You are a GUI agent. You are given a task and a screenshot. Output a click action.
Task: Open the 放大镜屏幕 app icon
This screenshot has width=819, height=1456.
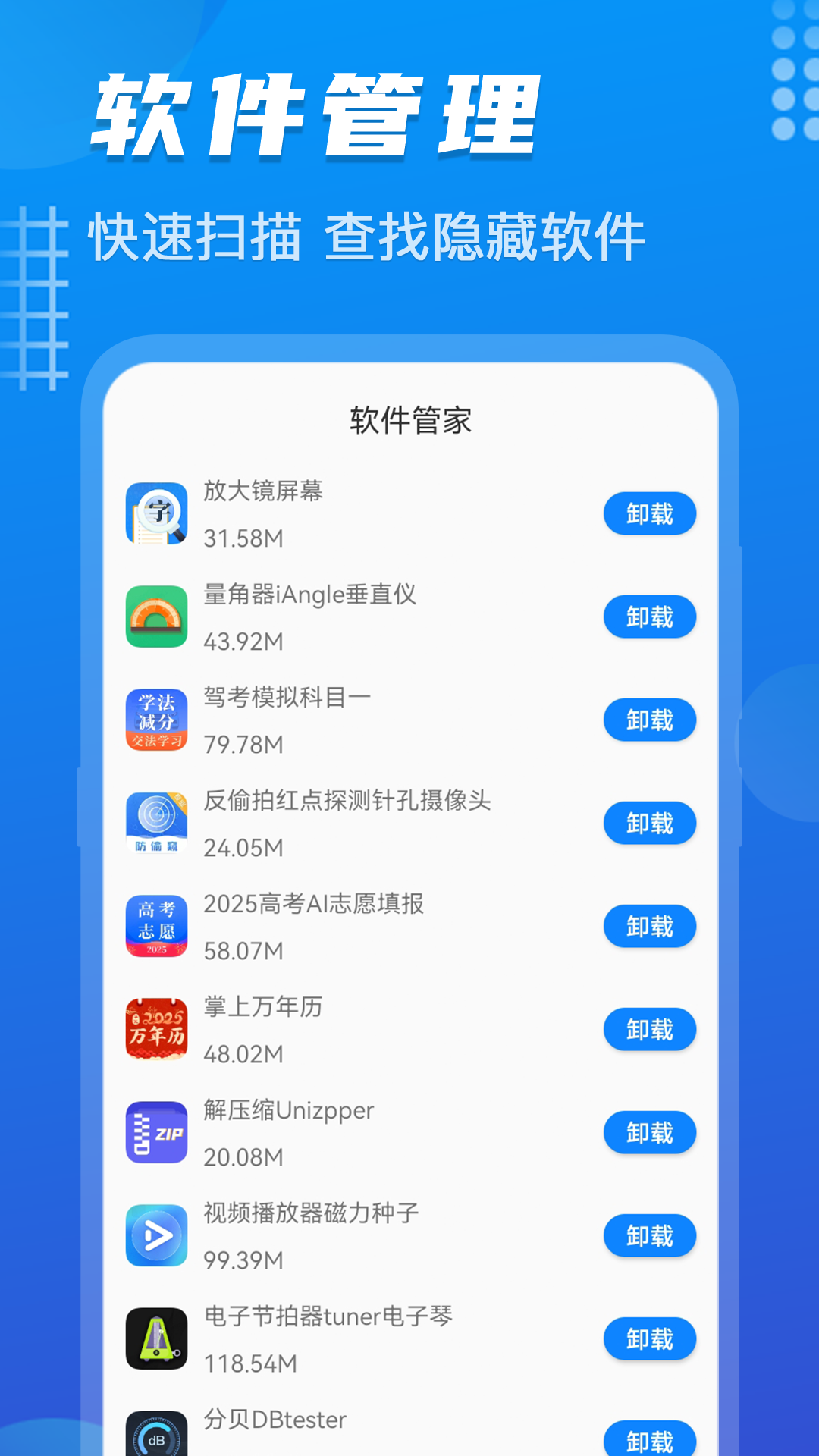[x=155, y=514]
